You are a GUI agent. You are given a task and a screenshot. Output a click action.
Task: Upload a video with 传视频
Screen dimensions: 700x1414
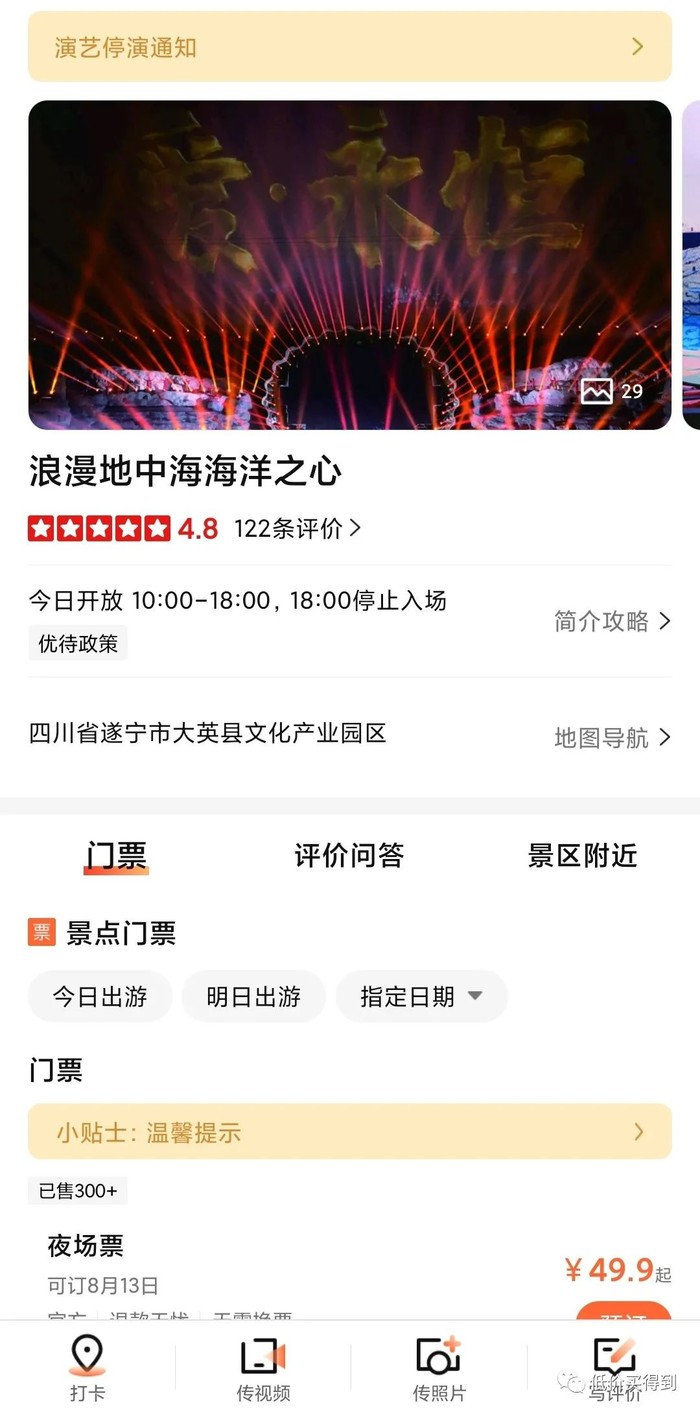coord(263,1368)
